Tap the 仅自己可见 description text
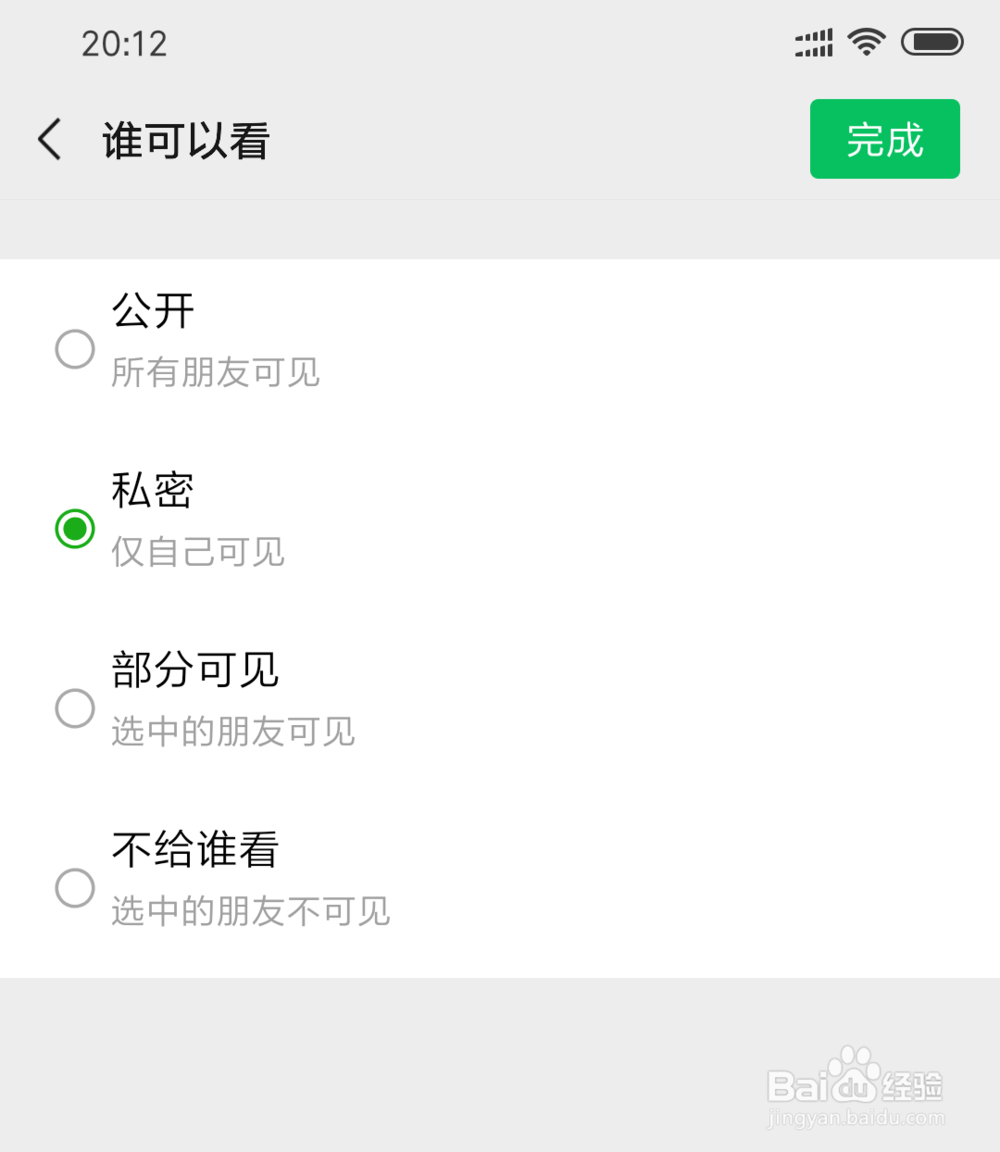Viewport: 1000px width, 1152px height. click(x=198, y=551)
